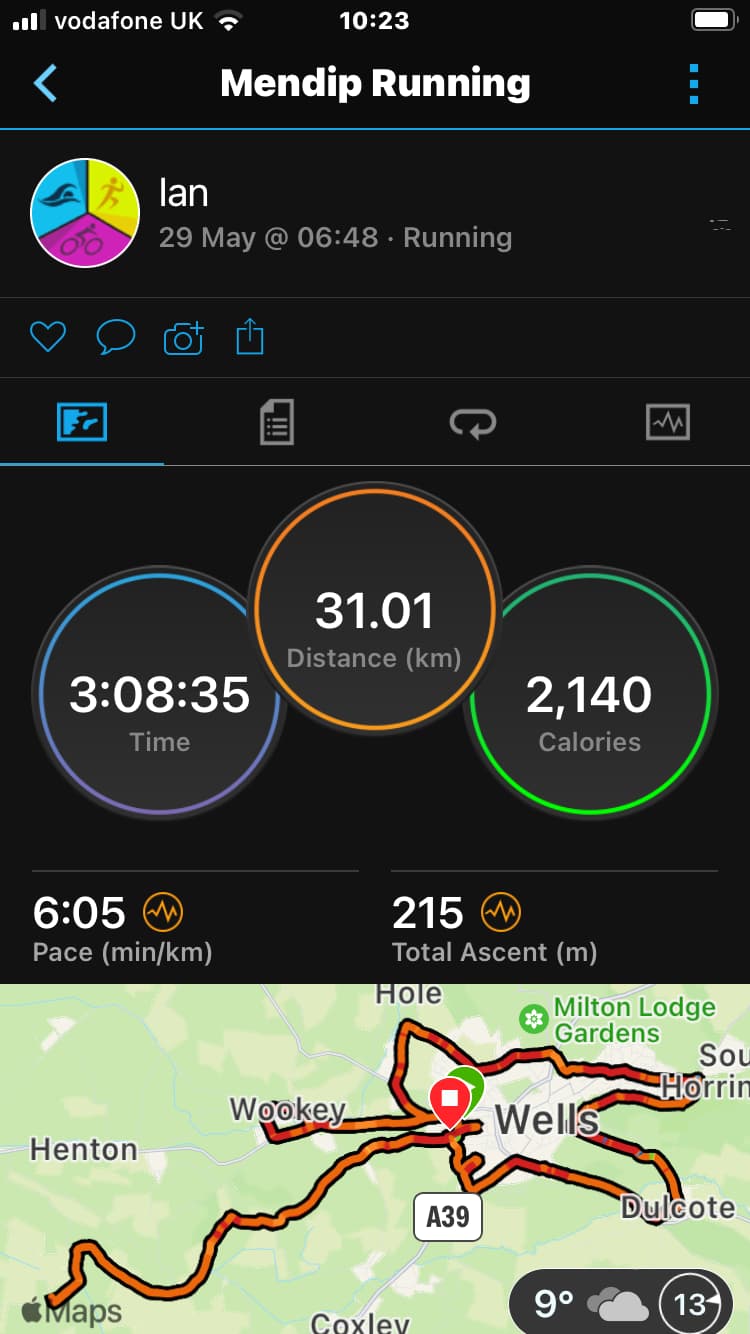Tap the pace insight icon beside 6:05
Viewport: 750px width, 1334px height.
point(163,911)
